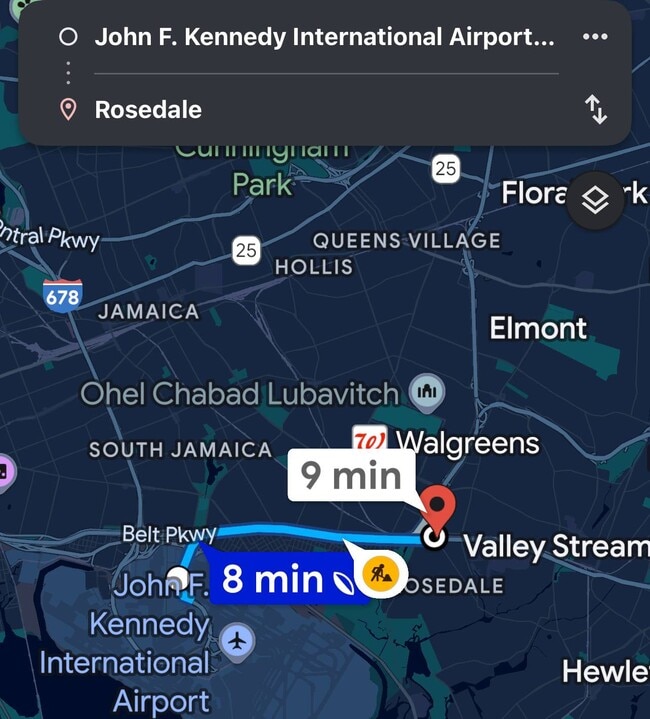Tap the JFK airport plane icon

click(237, 640)
